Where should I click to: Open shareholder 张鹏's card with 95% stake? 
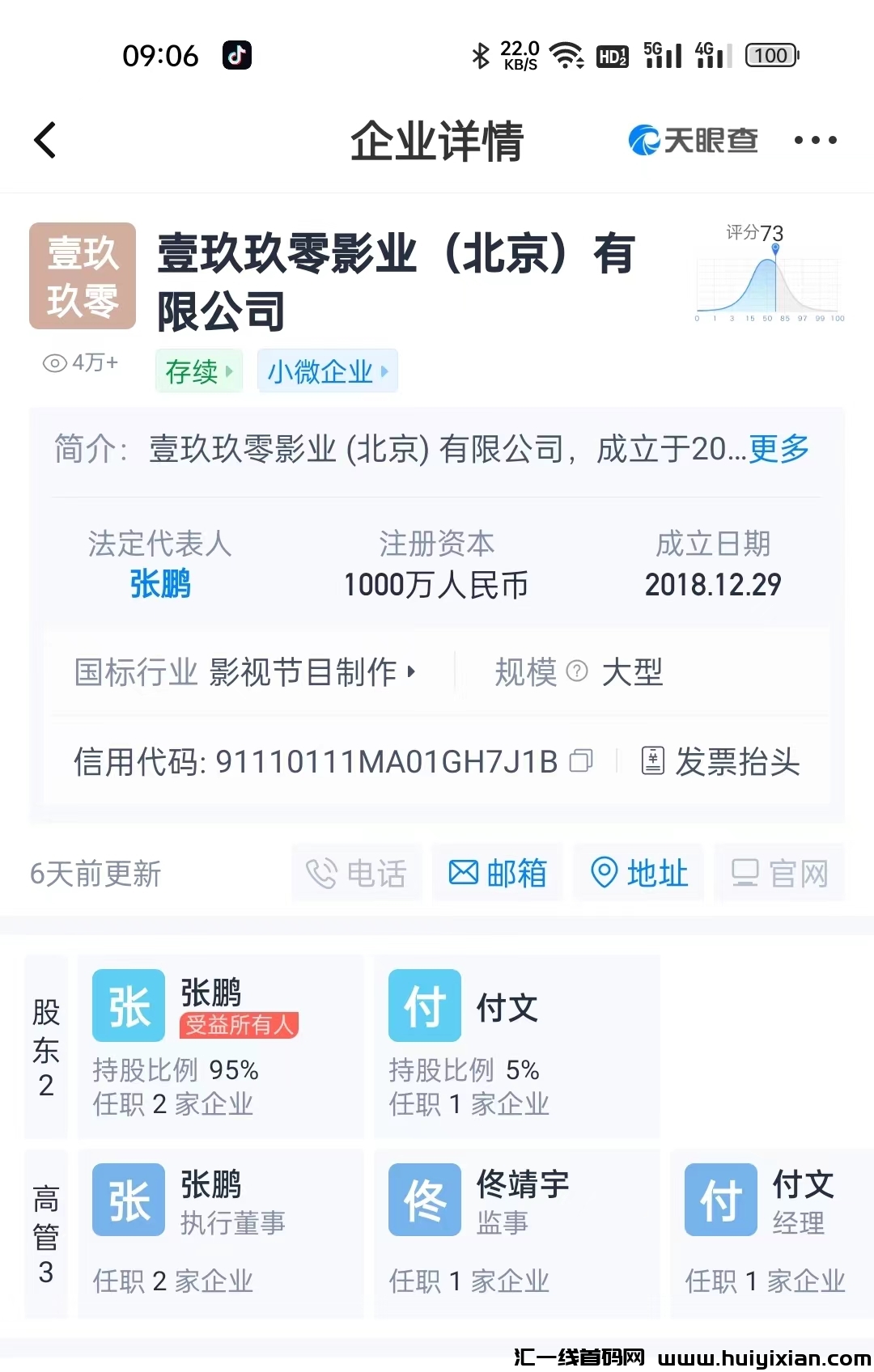point(220,1046)
